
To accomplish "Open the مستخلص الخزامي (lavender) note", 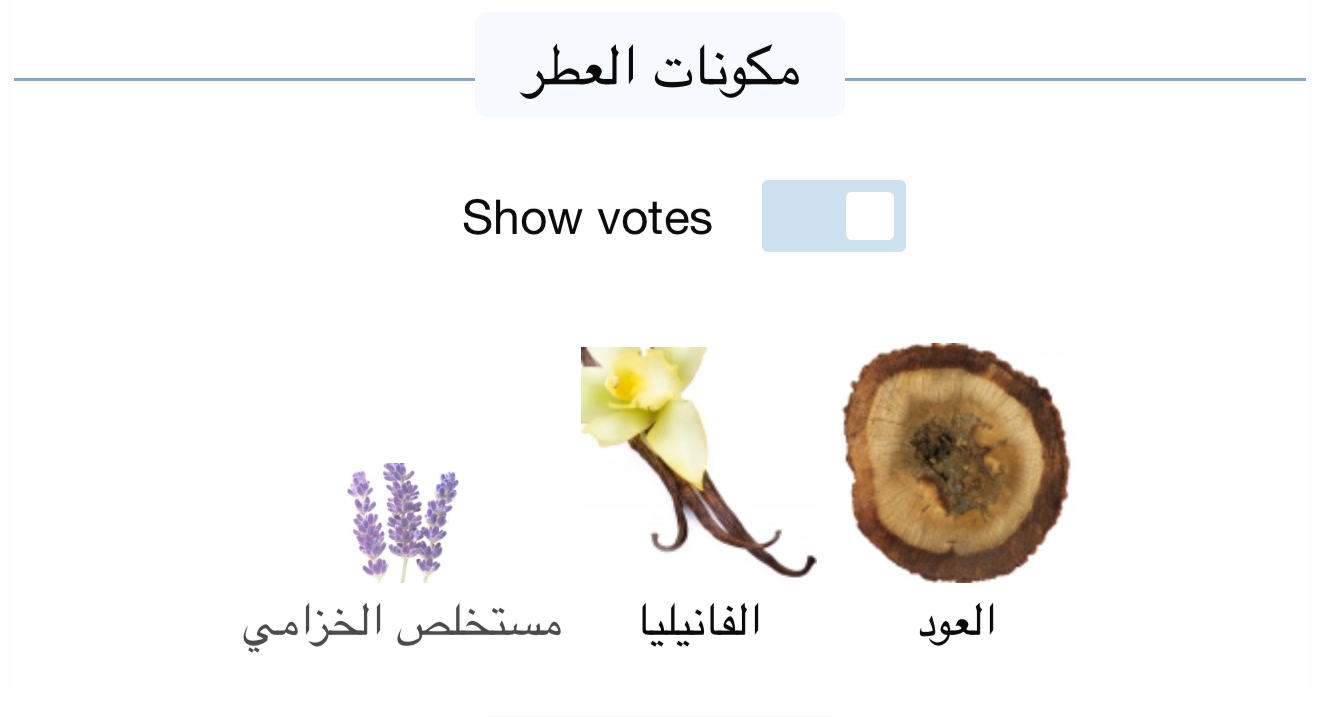I will (x=402, y=523).
